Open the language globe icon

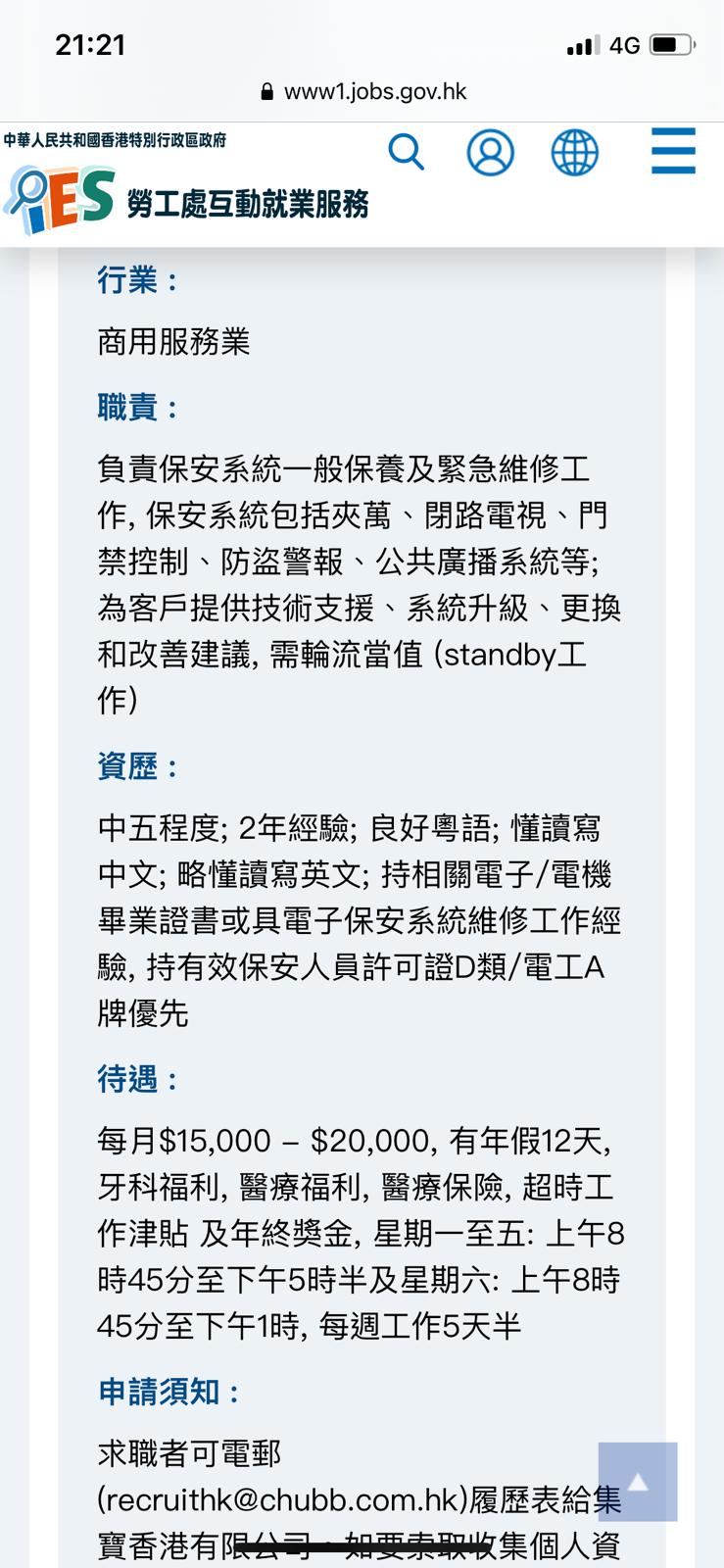click(x=574, y=153)
